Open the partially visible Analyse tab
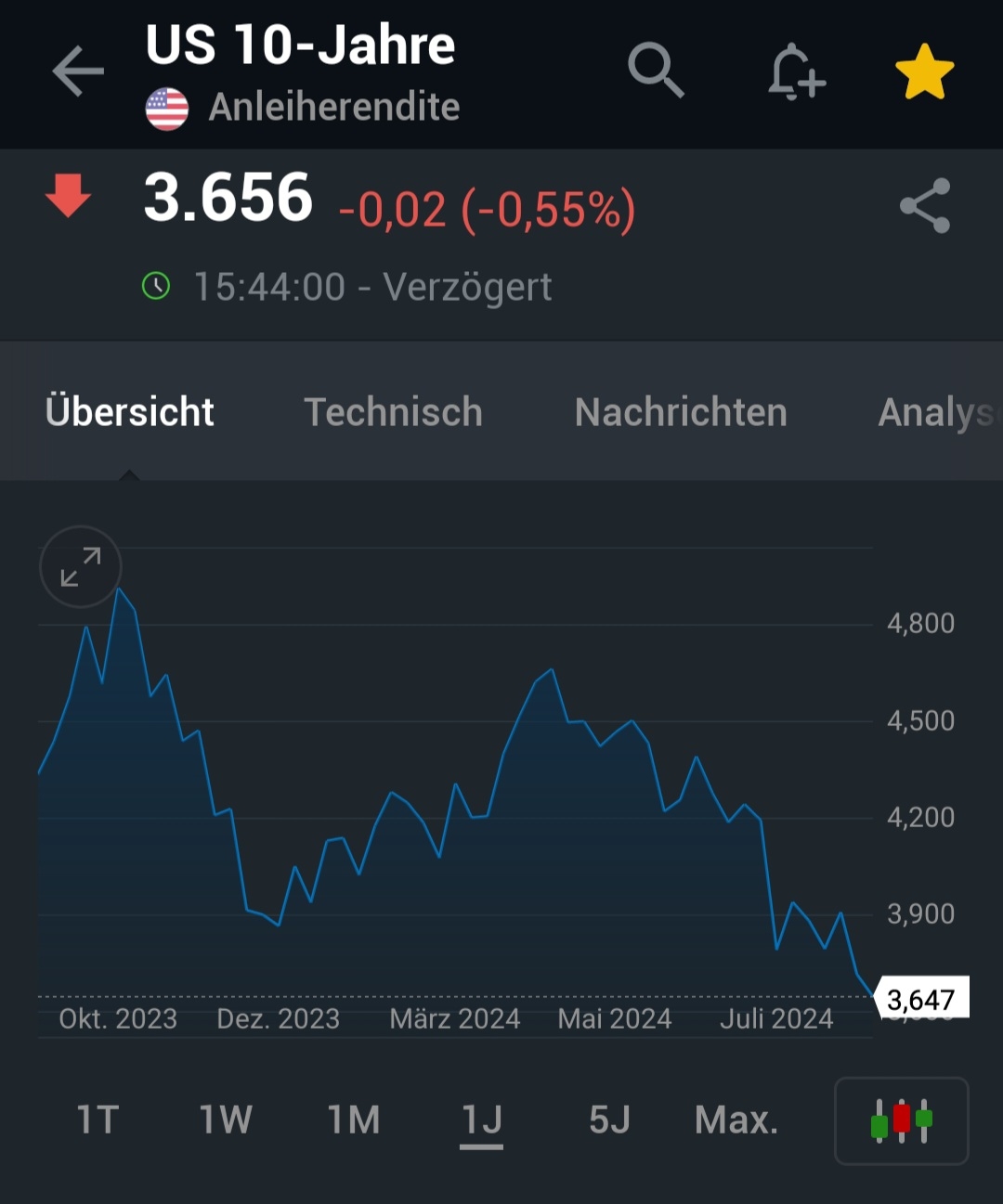 [x=938, y=411]
